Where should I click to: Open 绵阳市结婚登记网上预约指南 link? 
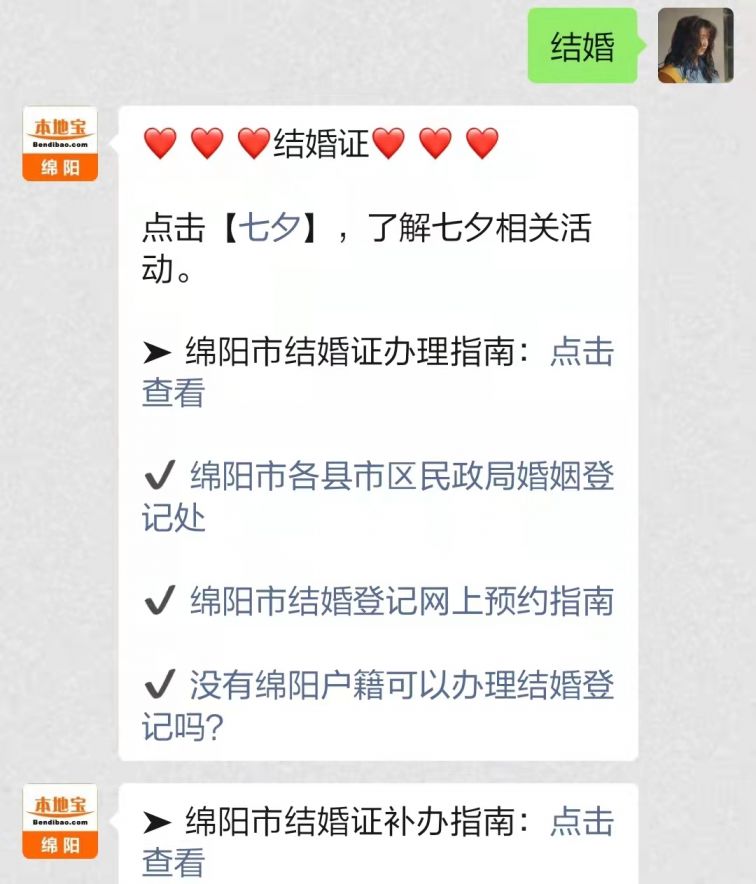(402, 601)
